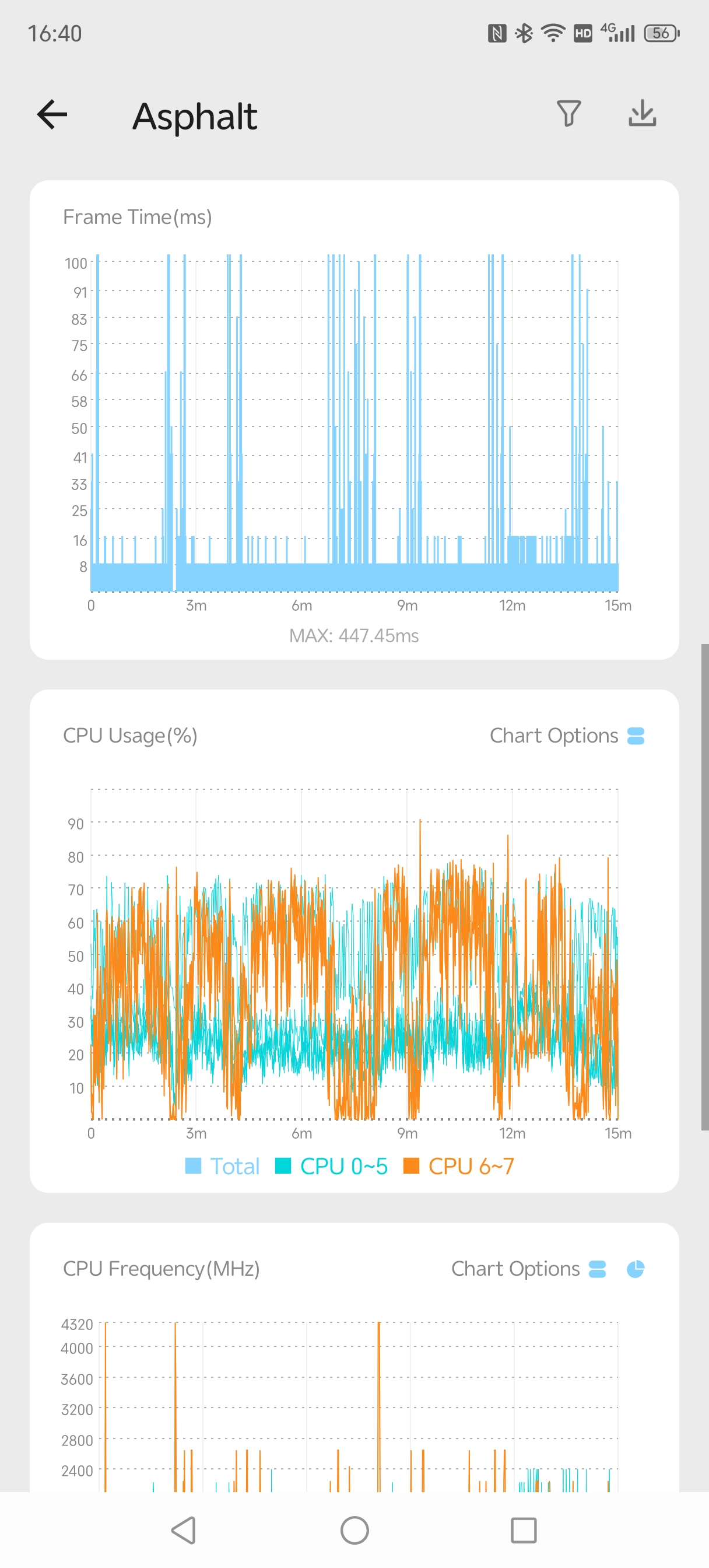The width and height of the screenshot is (709, 1568).
Task: Open Chart Options for CPU Usage
Action: (567, 736)
